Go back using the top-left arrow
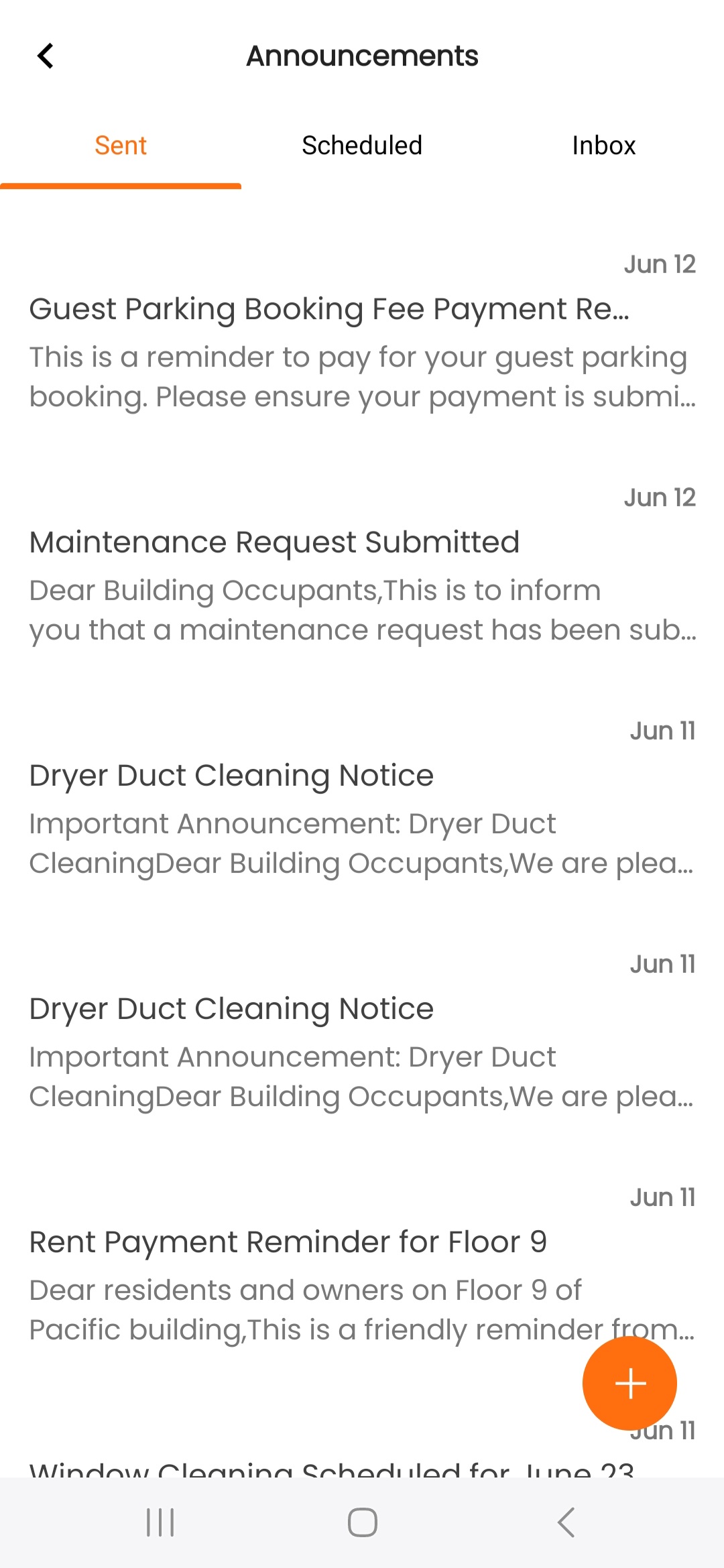The image size is (724, 1568). click(x=46, y=56)
